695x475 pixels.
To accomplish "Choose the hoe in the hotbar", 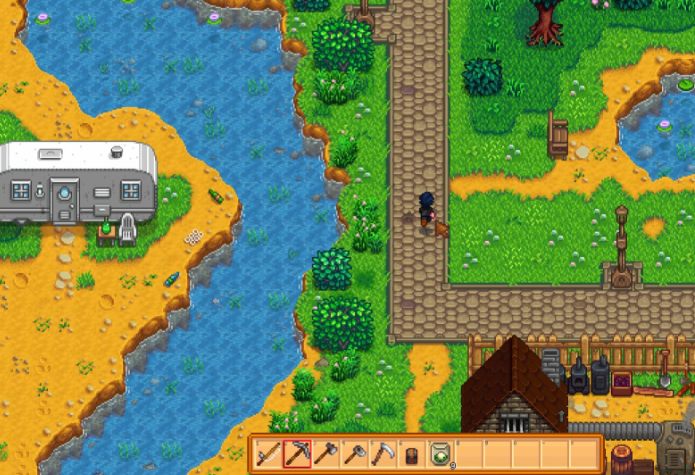I will point(354,454).
